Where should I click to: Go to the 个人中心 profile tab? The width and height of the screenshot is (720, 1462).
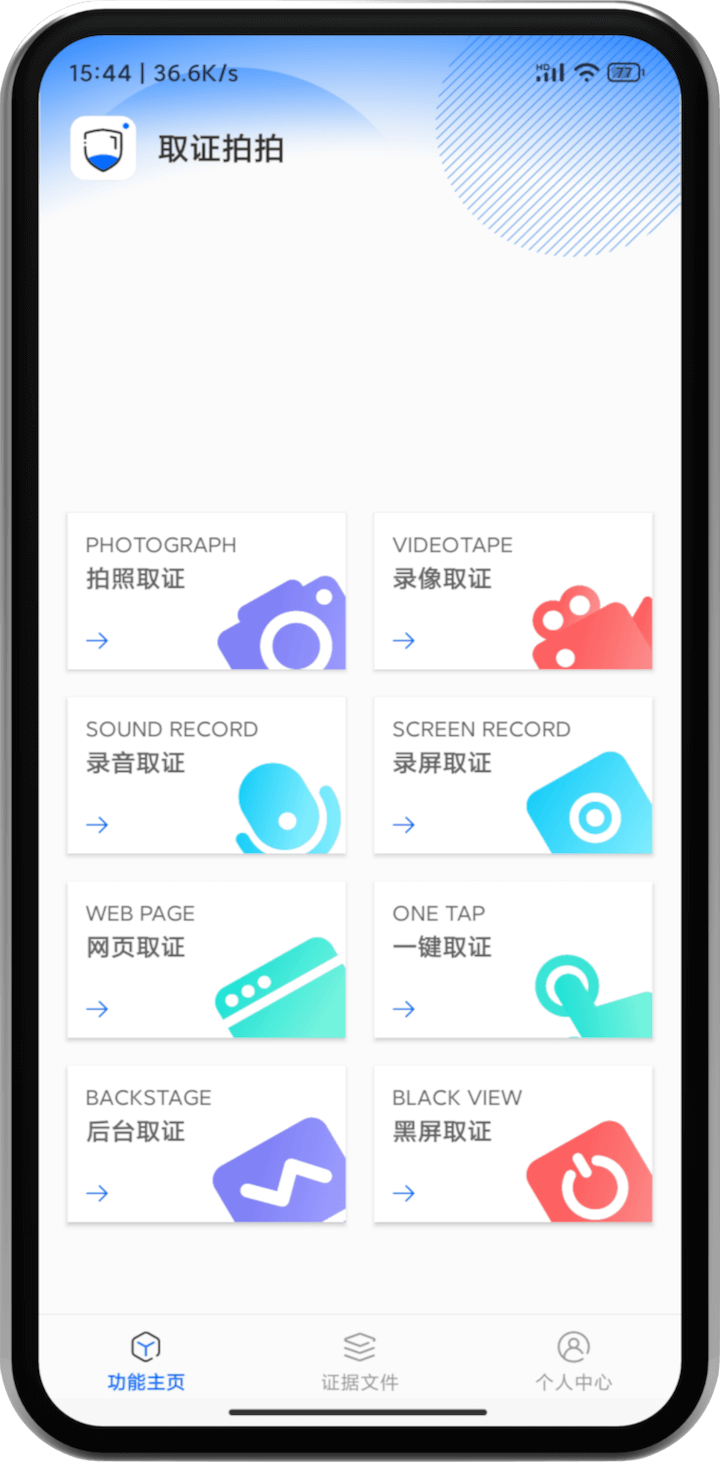pos(573,1361)
